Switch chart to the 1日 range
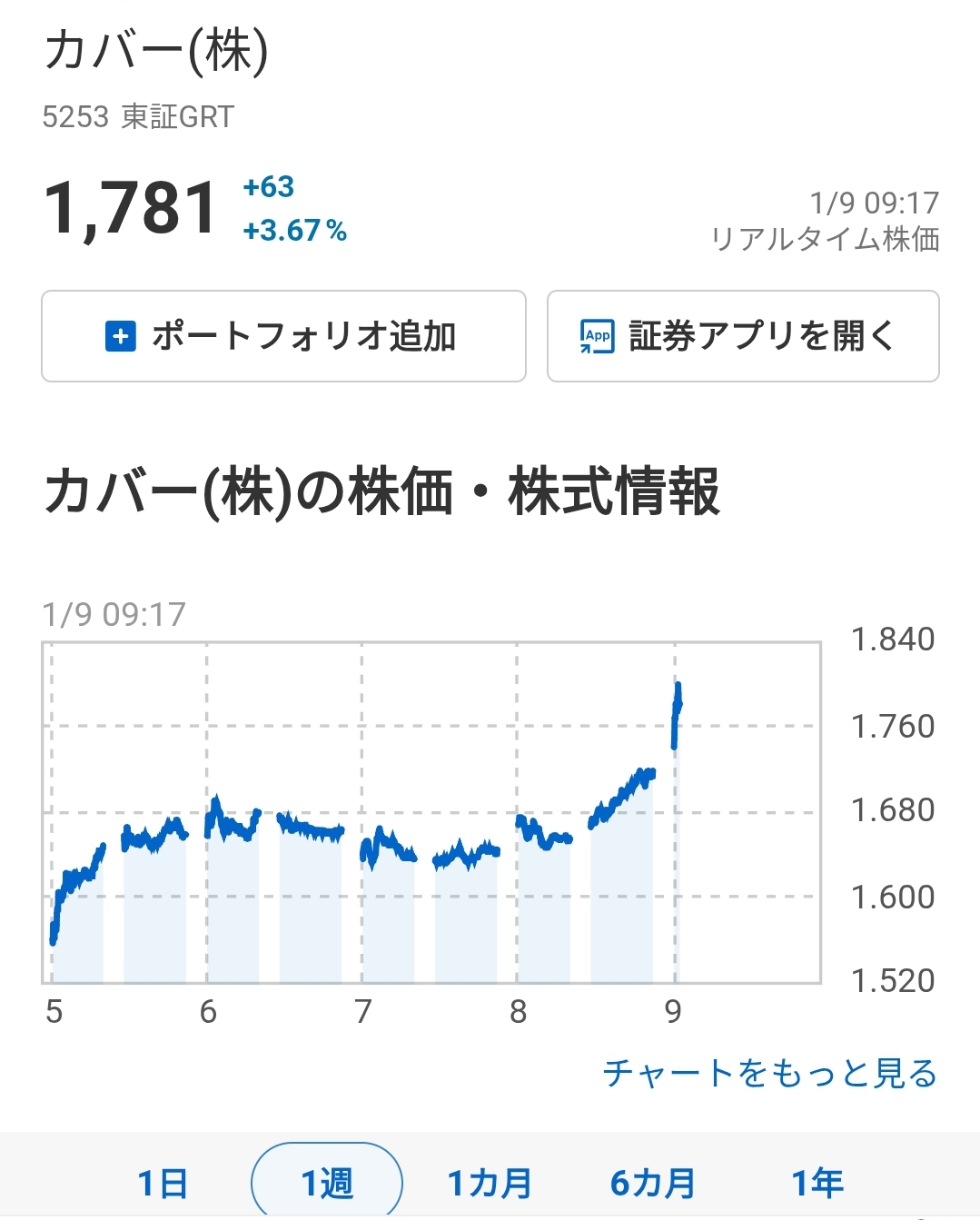The height and width of the screenshot is (1220, 980). (x=163, y=1183)
